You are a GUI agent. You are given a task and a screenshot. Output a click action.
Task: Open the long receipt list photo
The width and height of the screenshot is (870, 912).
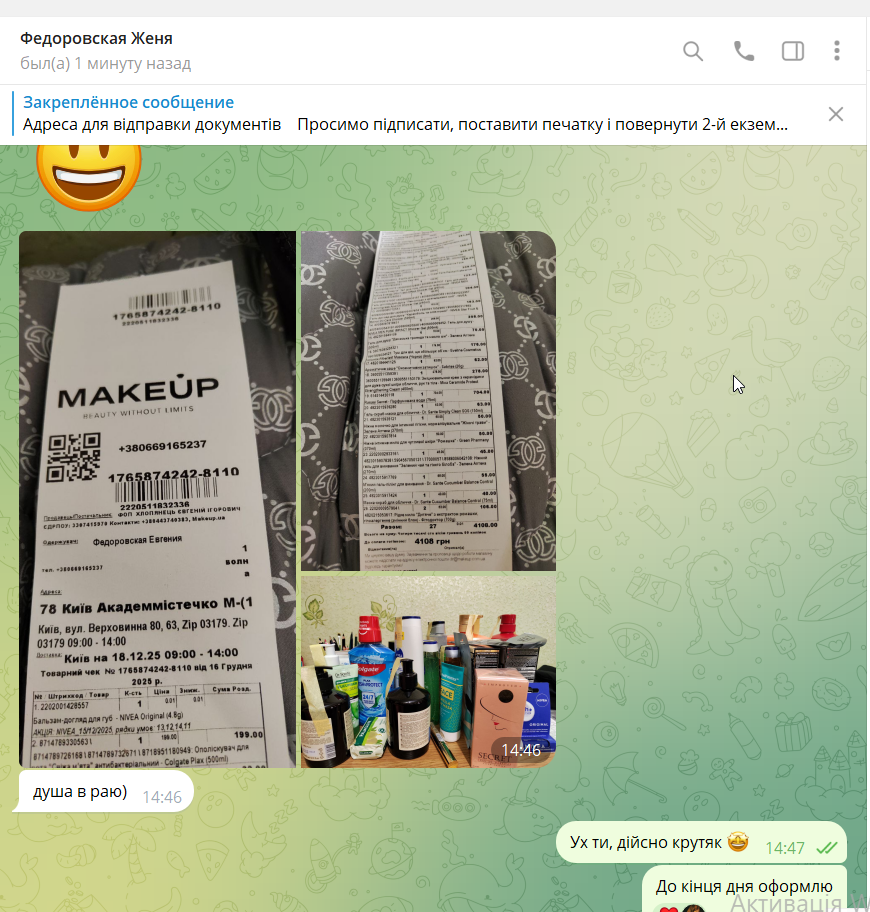click(x=428, y=400)
